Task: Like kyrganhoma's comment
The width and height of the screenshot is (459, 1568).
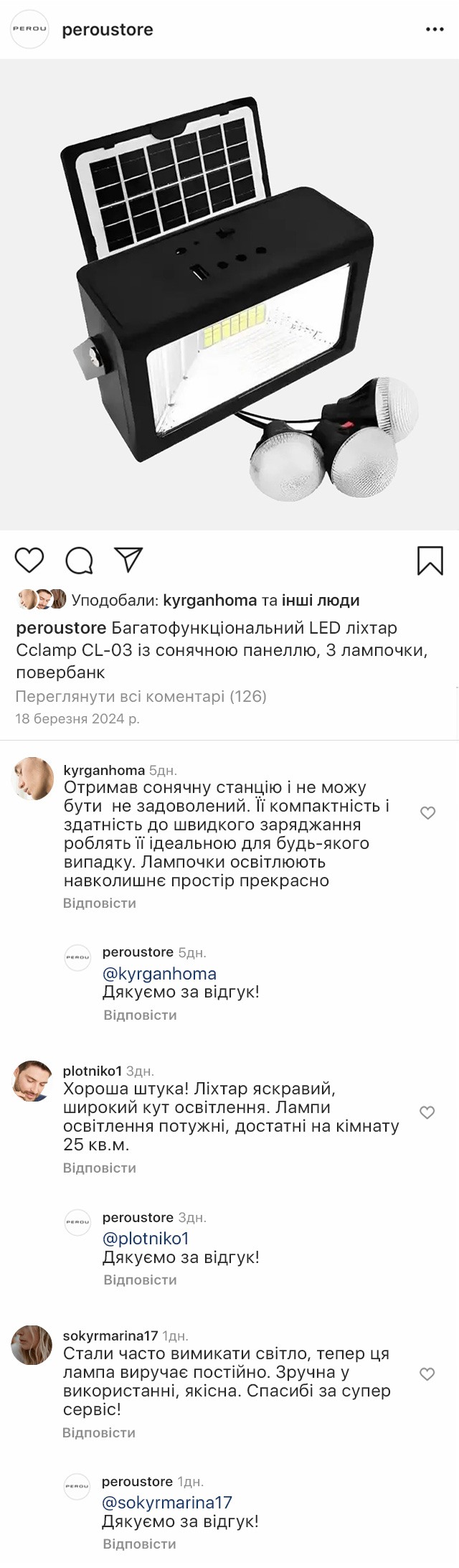Action: tap(427, 813)
